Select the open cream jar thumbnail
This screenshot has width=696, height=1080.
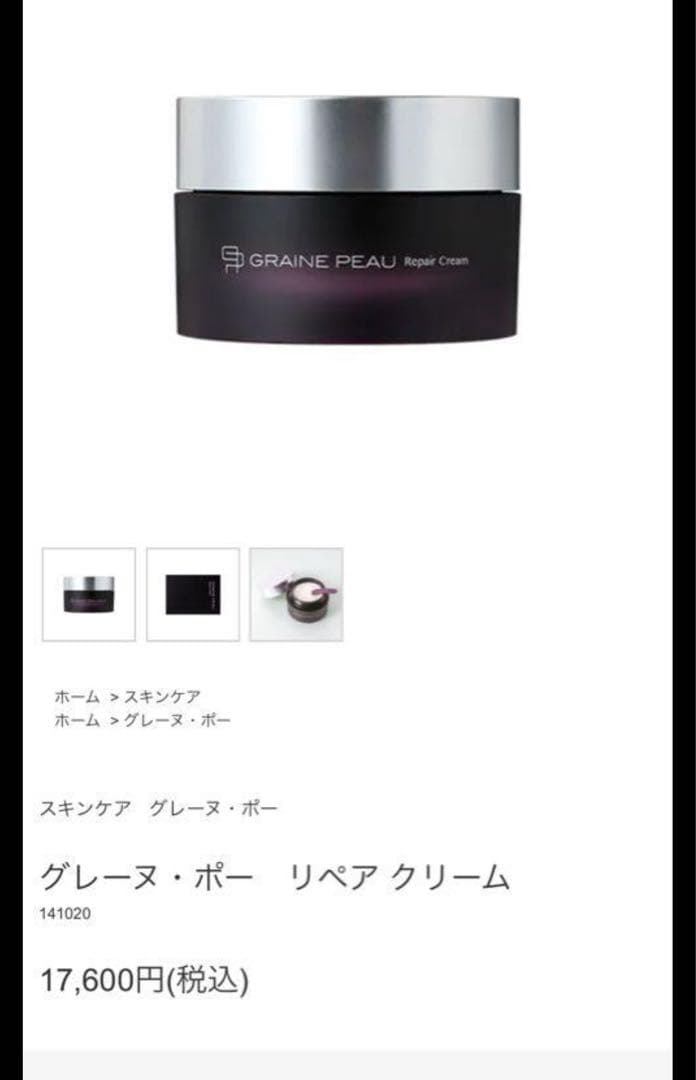pos(296,594)
